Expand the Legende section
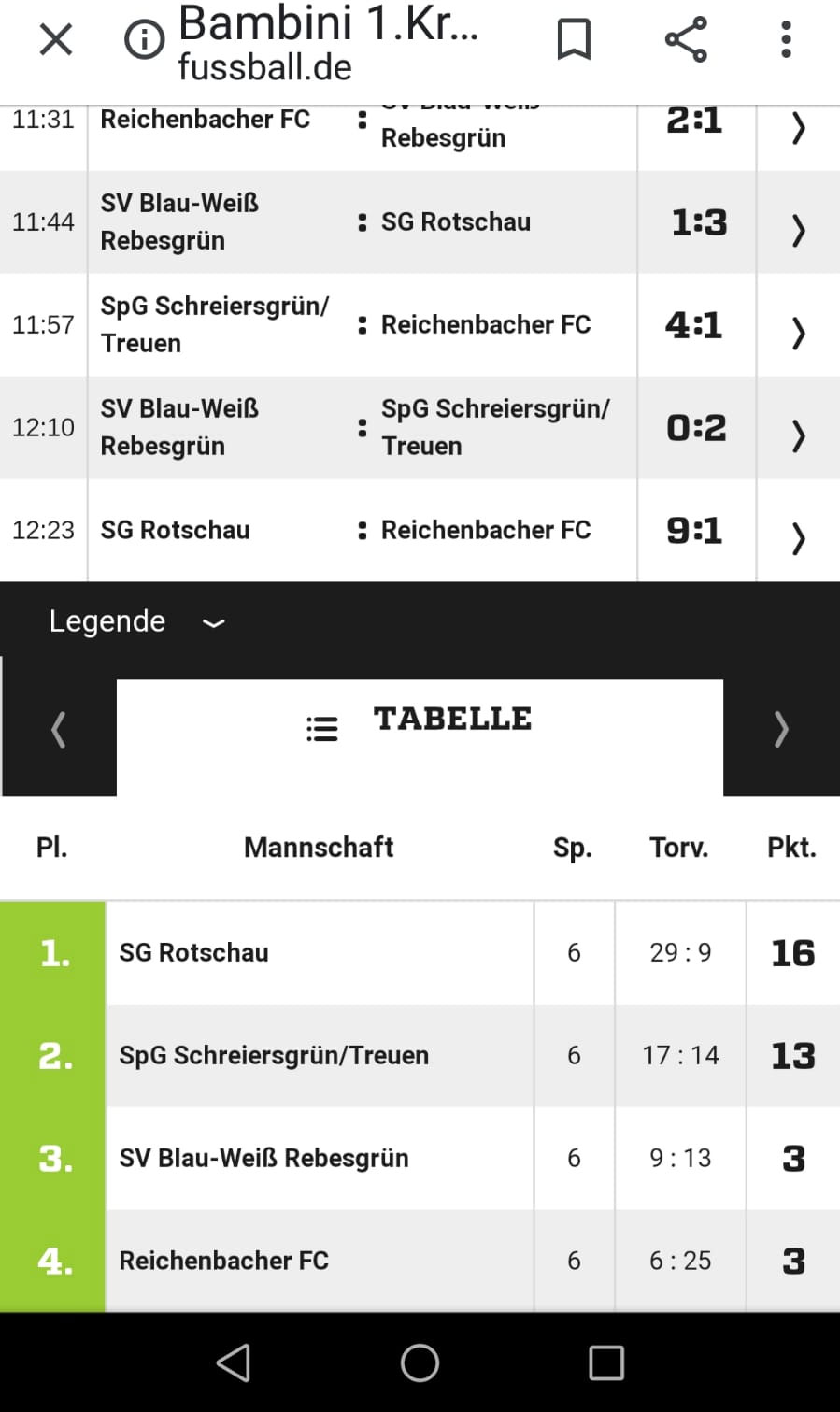Image resolution: width=840 pixels, height=1412 pixels. coord(136,621)
